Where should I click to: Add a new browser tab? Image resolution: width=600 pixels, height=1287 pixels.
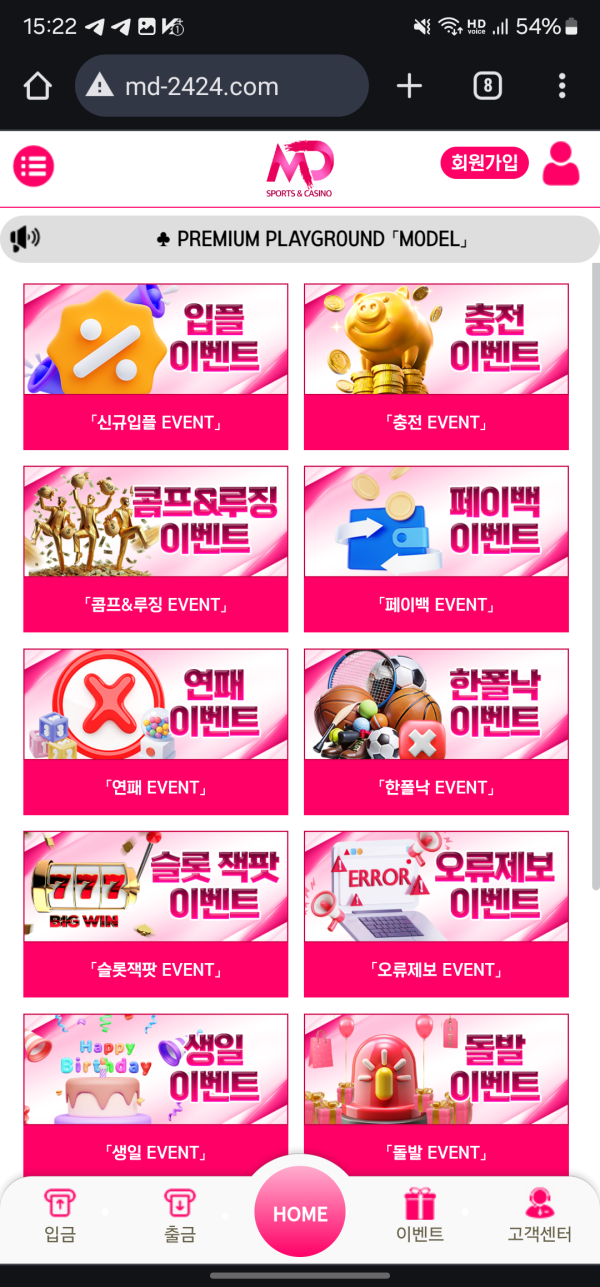point(409,86)
